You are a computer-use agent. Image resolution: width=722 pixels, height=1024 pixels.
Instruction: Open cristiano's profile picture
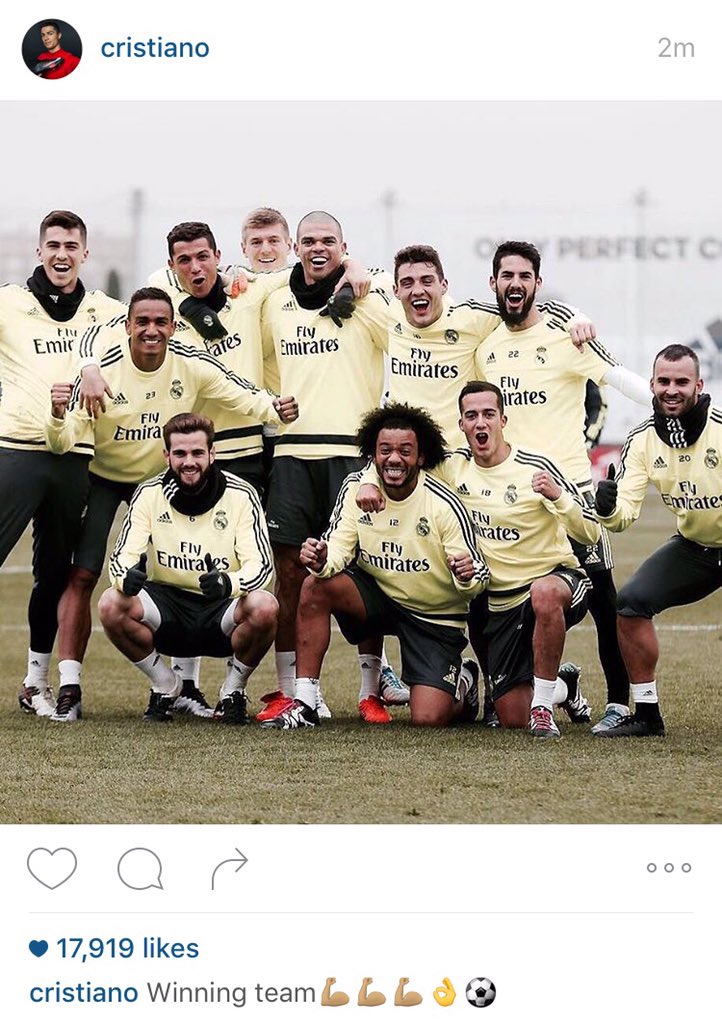coord(52,49)
